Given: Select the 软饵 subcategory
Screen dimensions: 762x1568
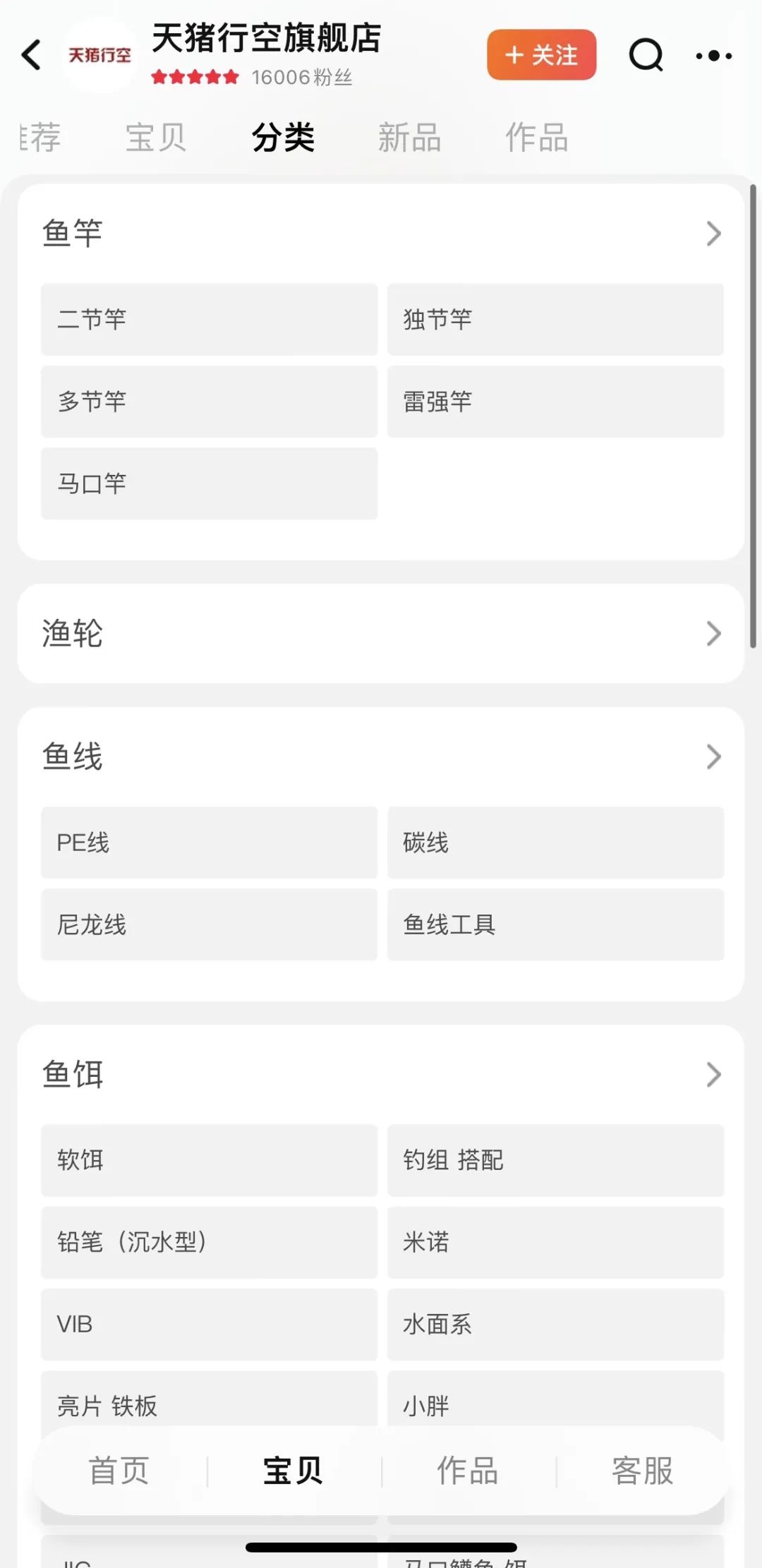Looking at the screenshot, I should coord(209,1160).
